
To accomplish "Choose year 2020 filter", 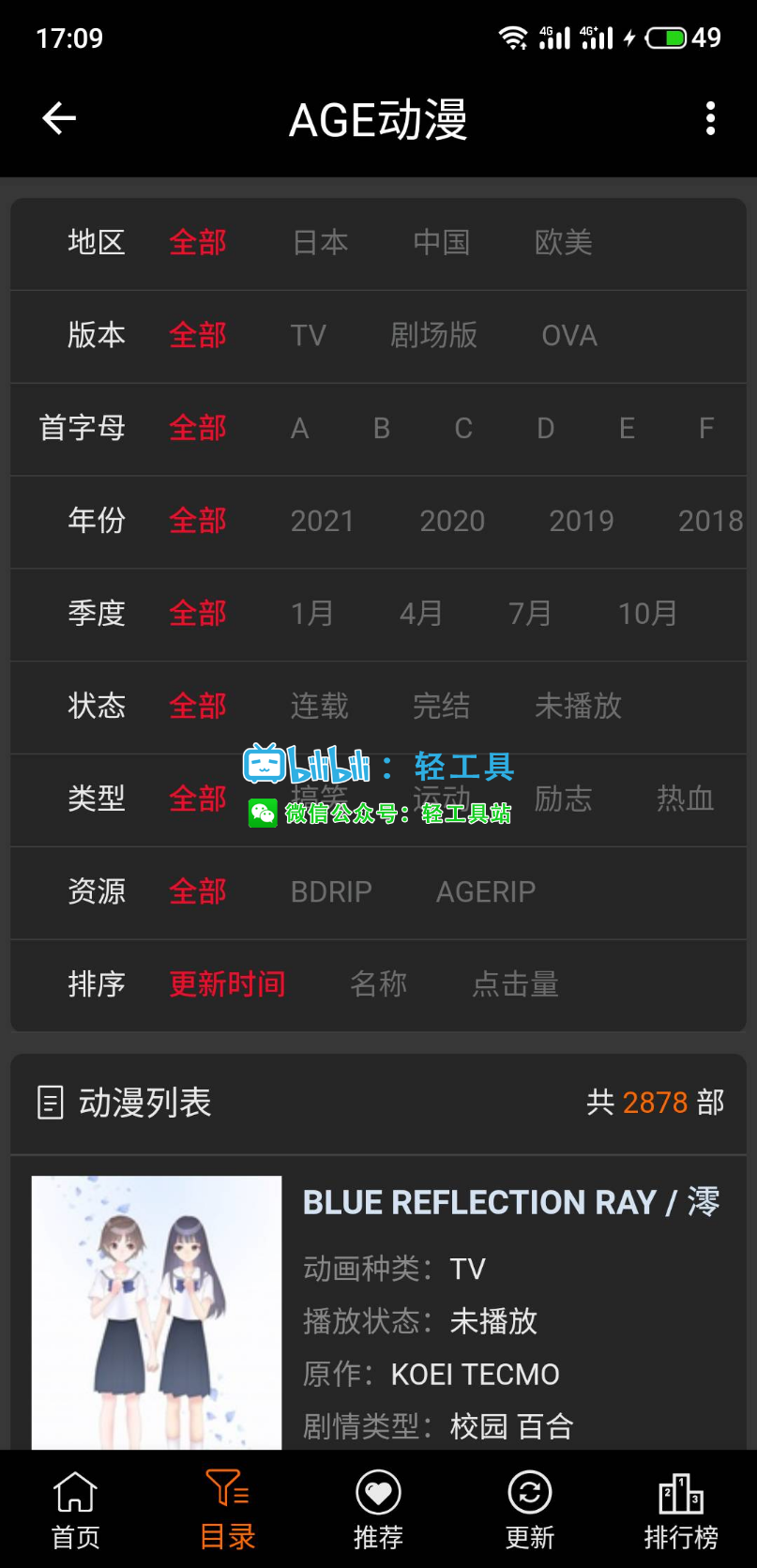I will coord(452,521).
